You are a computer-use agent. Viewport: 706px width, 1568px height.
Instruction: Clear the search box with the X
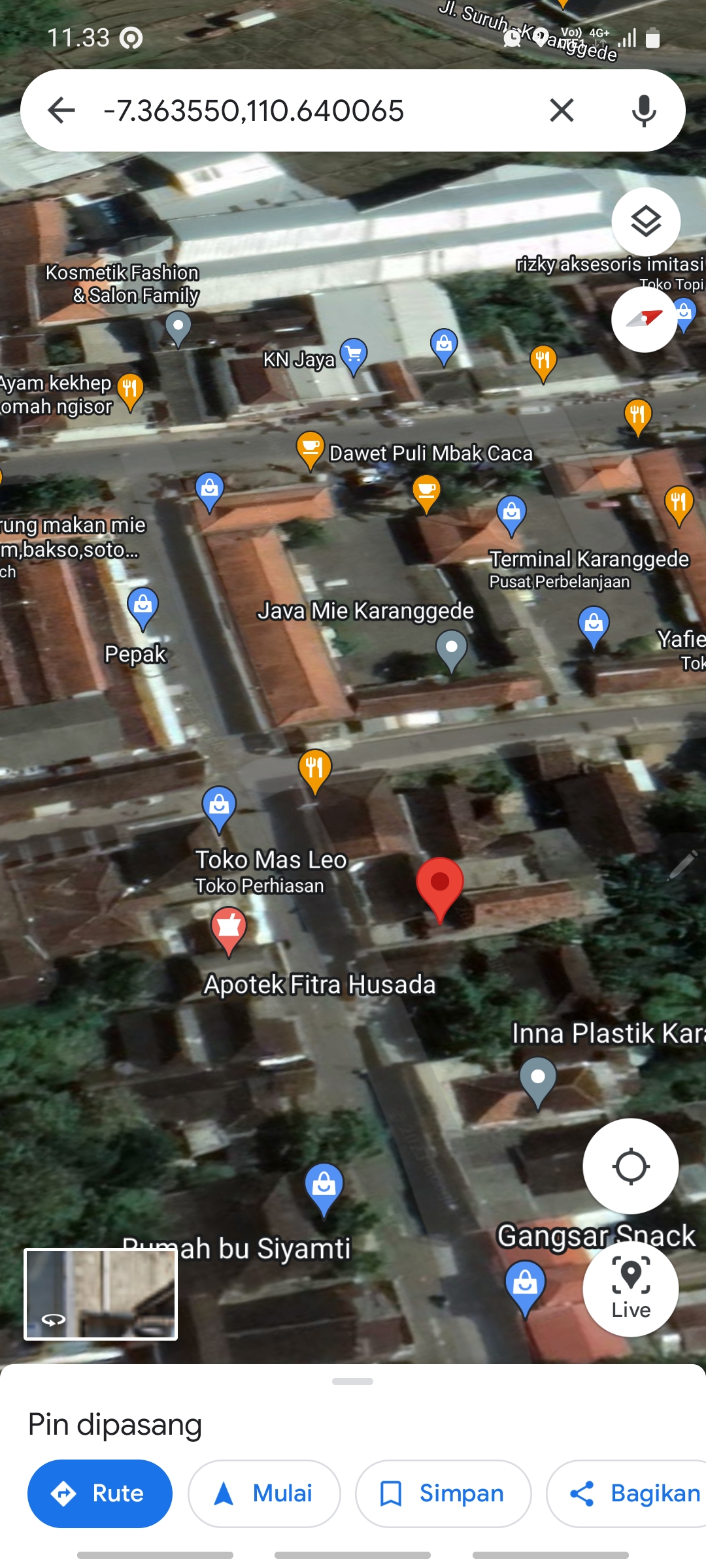click(561, 110)
